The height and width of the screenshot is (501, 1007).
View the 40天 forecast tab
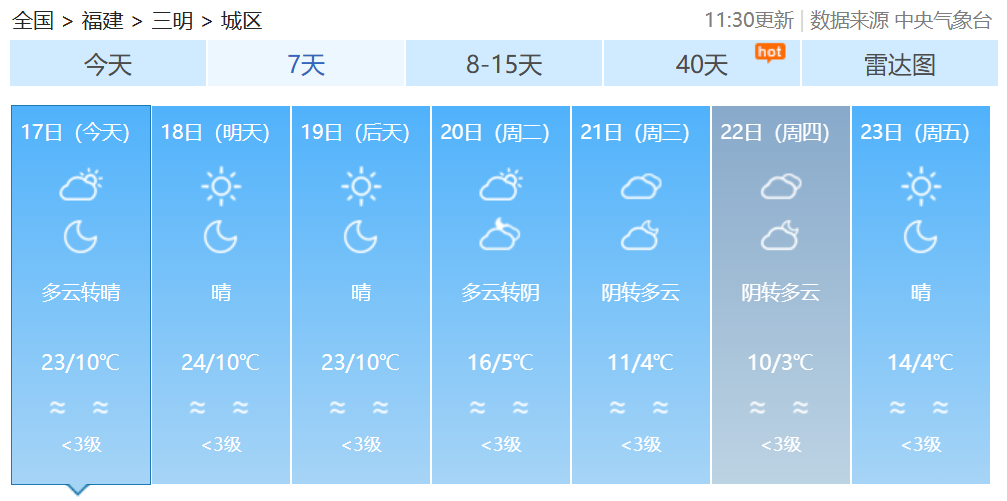pos(702,65)
